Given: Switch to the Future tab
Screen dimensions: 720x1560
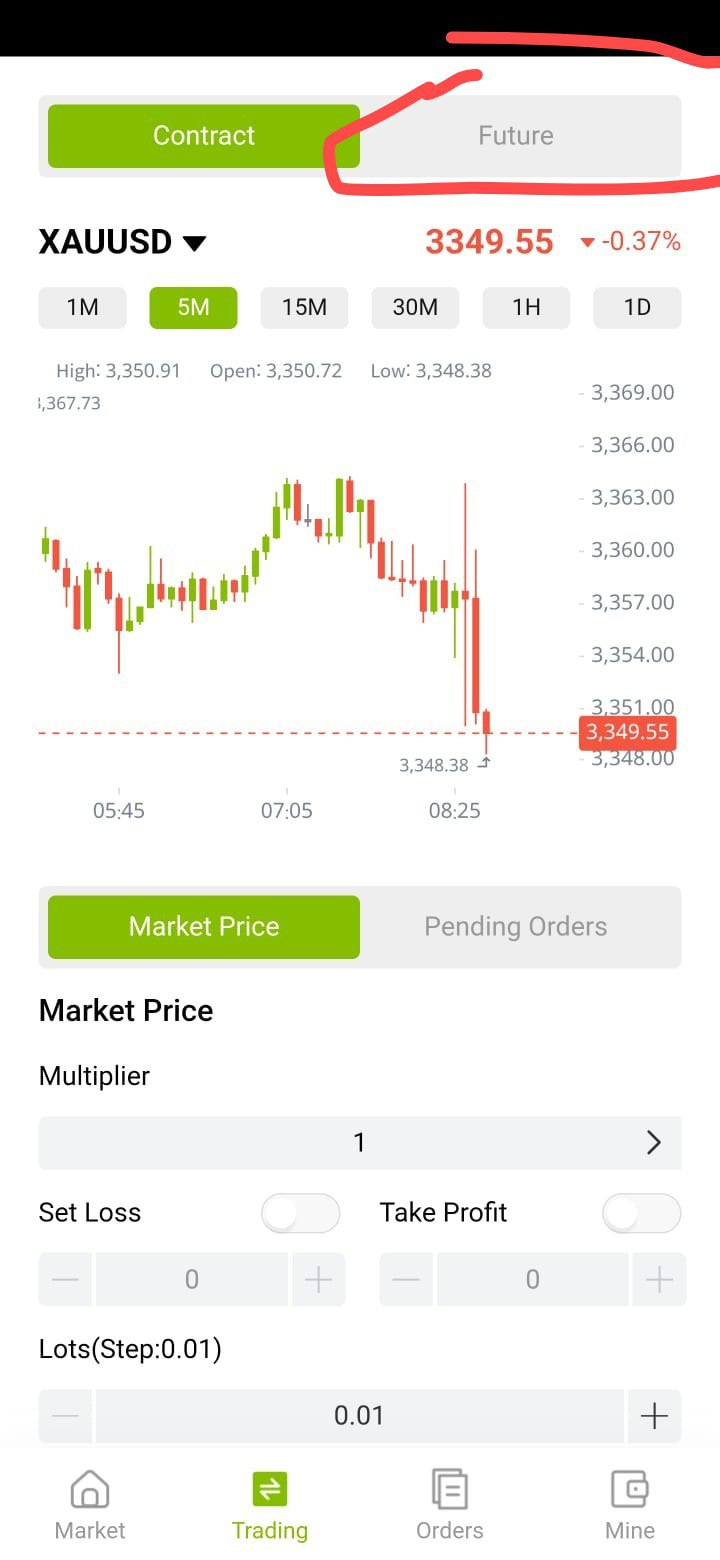Looking at the screenshot, I should 516,136.
